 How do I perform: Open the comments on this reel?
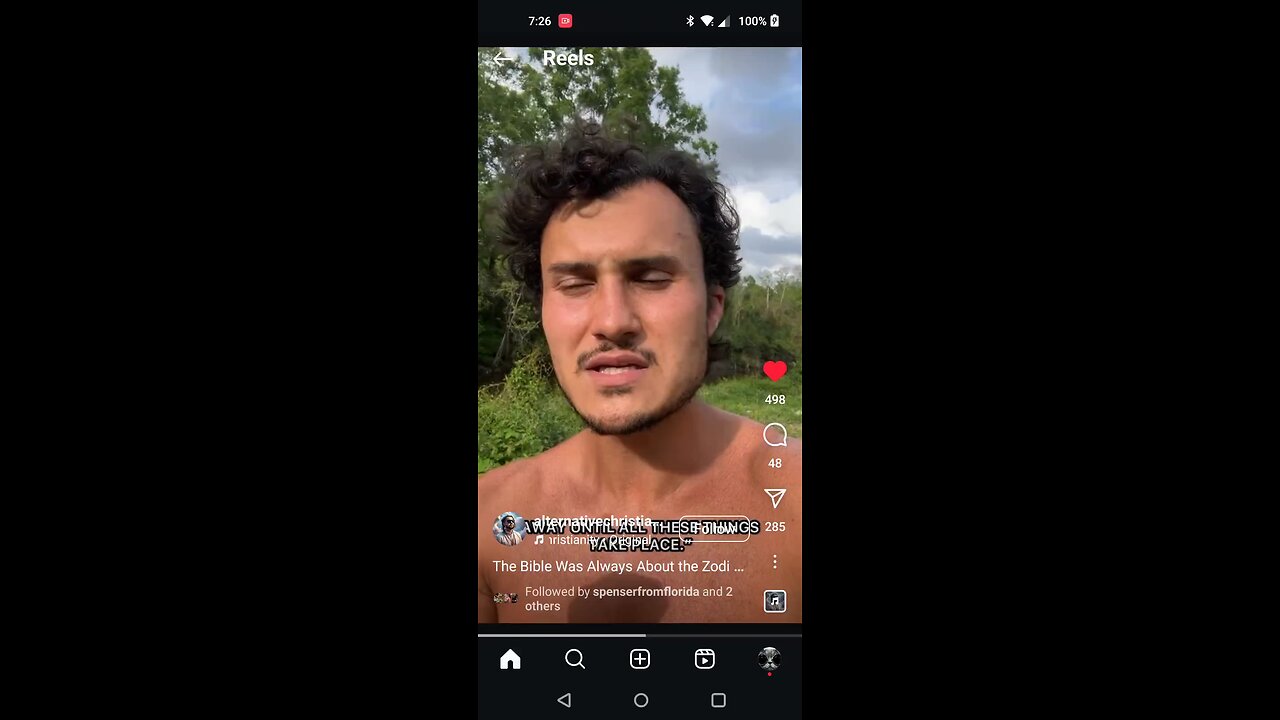pos(774,436)
